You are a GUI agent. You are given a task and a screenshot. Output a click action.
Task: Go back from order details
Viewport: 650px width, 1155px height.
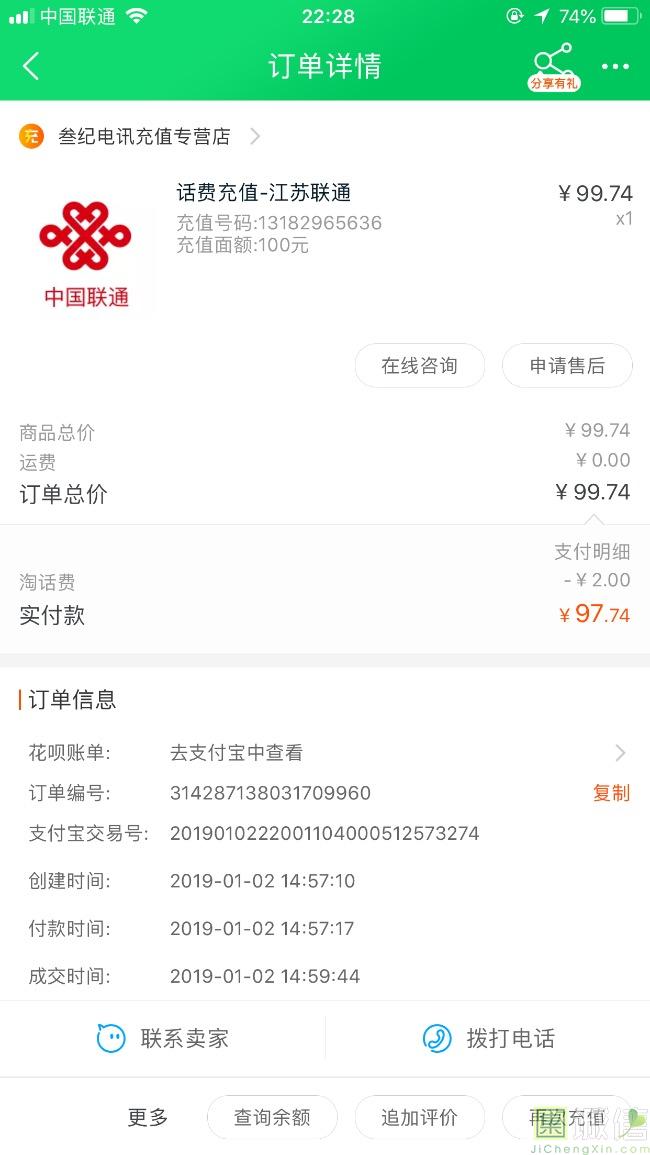[x=31, y=67]
